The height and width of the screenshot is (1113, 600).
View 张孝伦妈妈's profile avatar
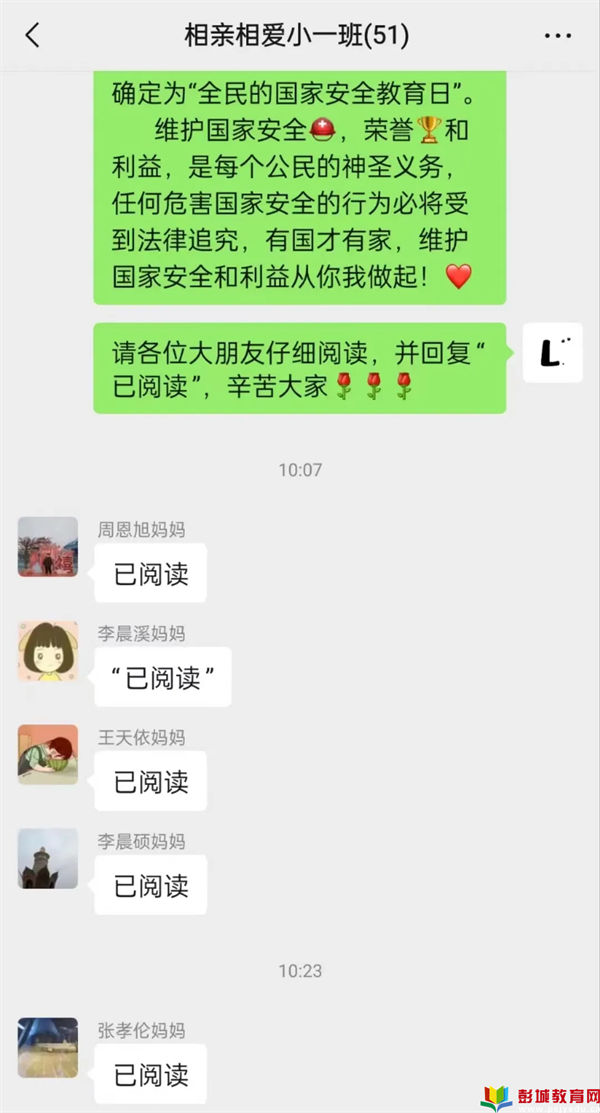[48, 1047]
